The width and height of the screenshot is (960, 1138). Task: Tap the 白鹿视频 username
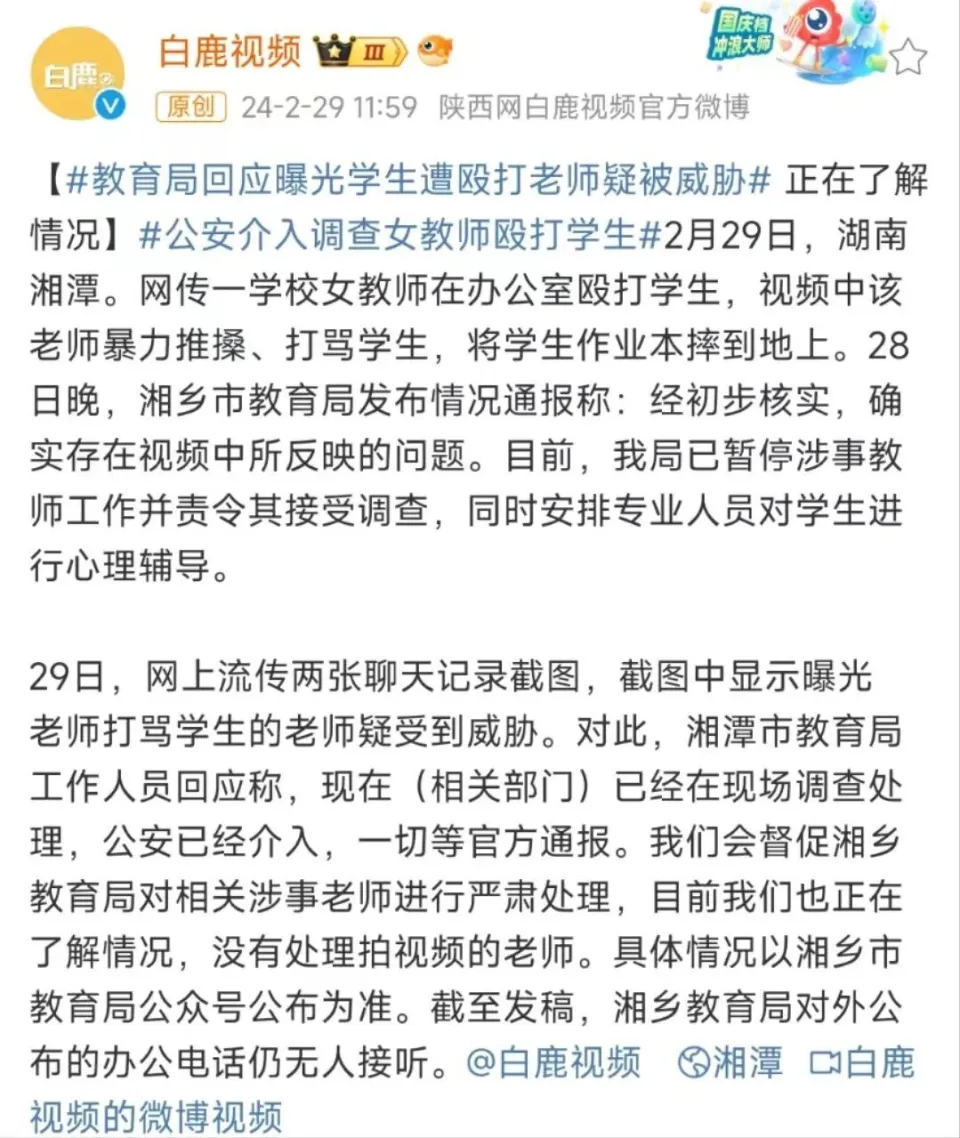click(x=229, y=50)
